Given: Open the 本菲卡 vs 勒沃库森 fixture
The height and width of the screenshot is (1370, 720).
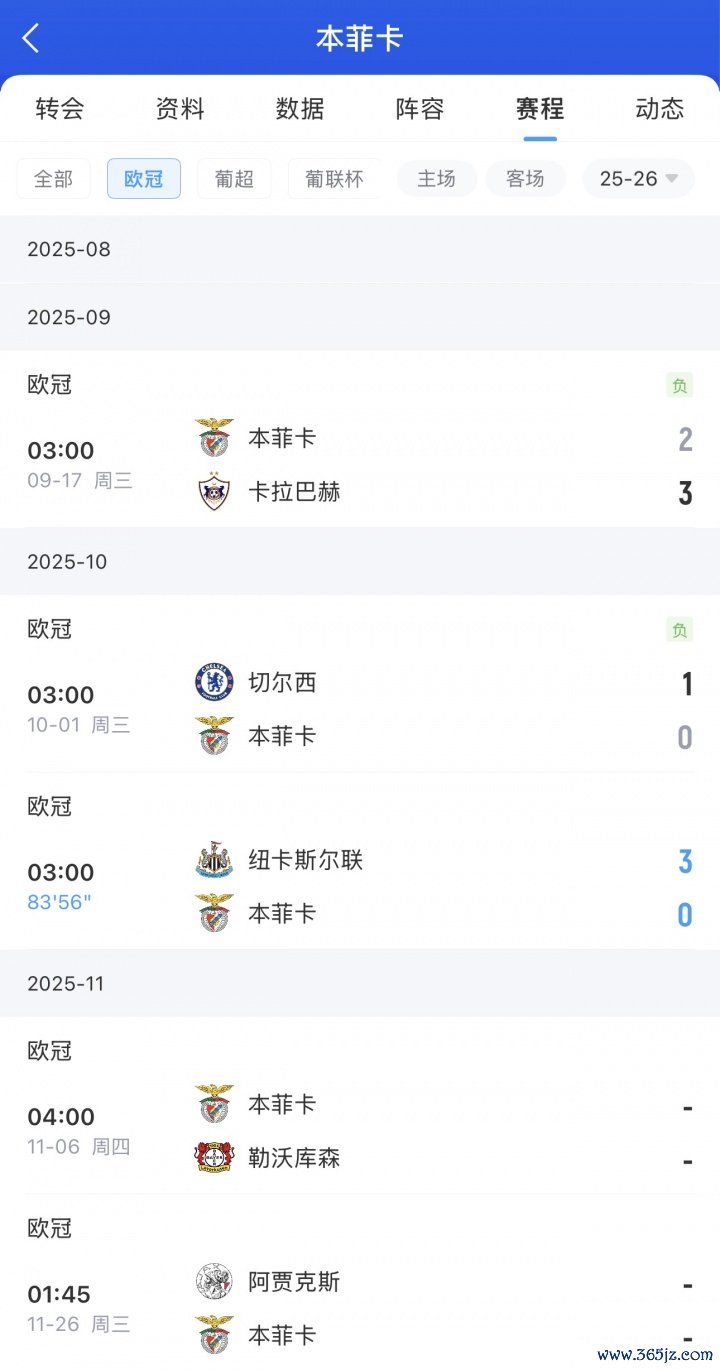Looking at the screenshot, I should pos(360,1131).
